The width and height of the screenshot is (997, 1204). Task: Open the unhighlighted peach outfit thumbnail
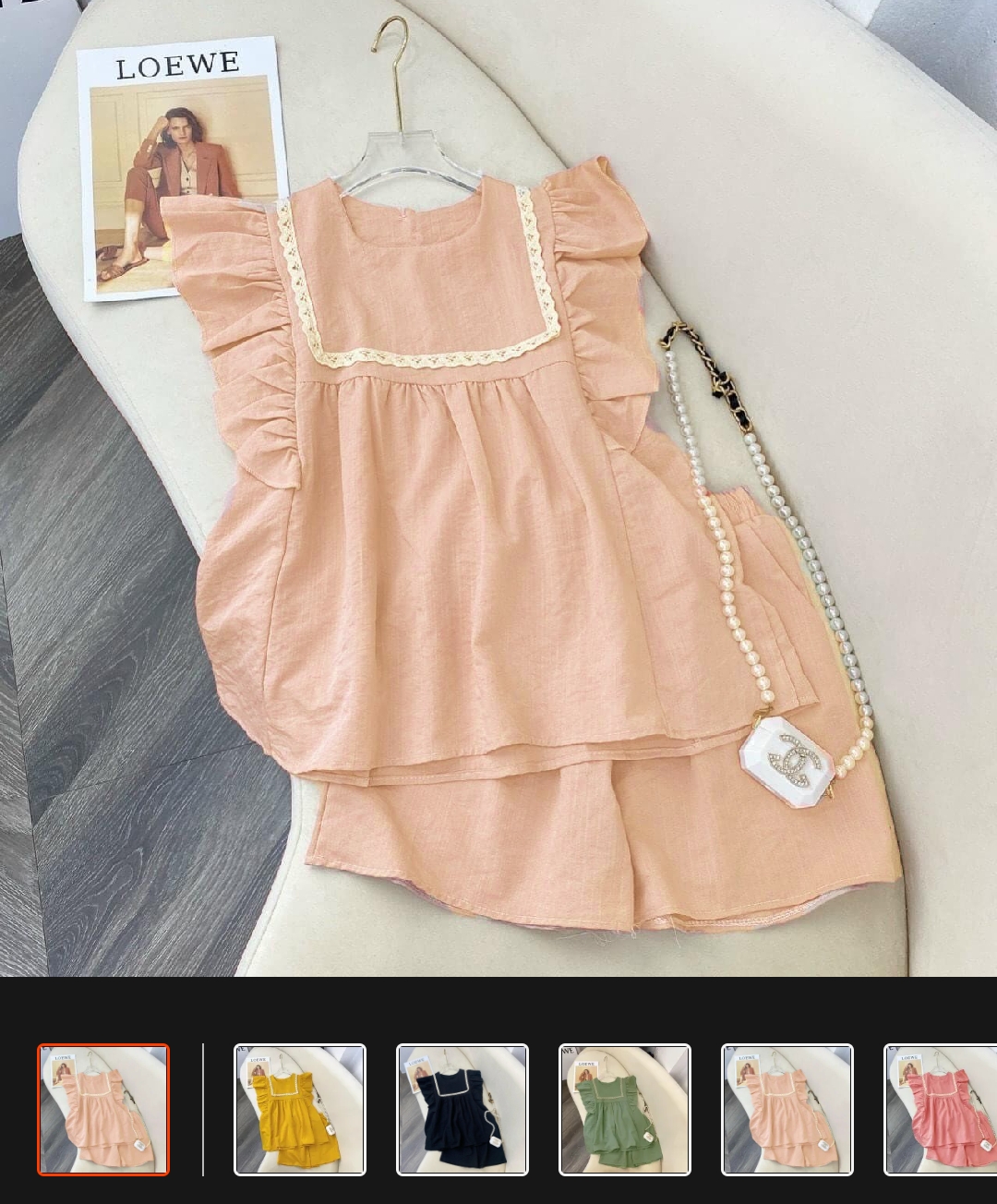point(787,1109)
